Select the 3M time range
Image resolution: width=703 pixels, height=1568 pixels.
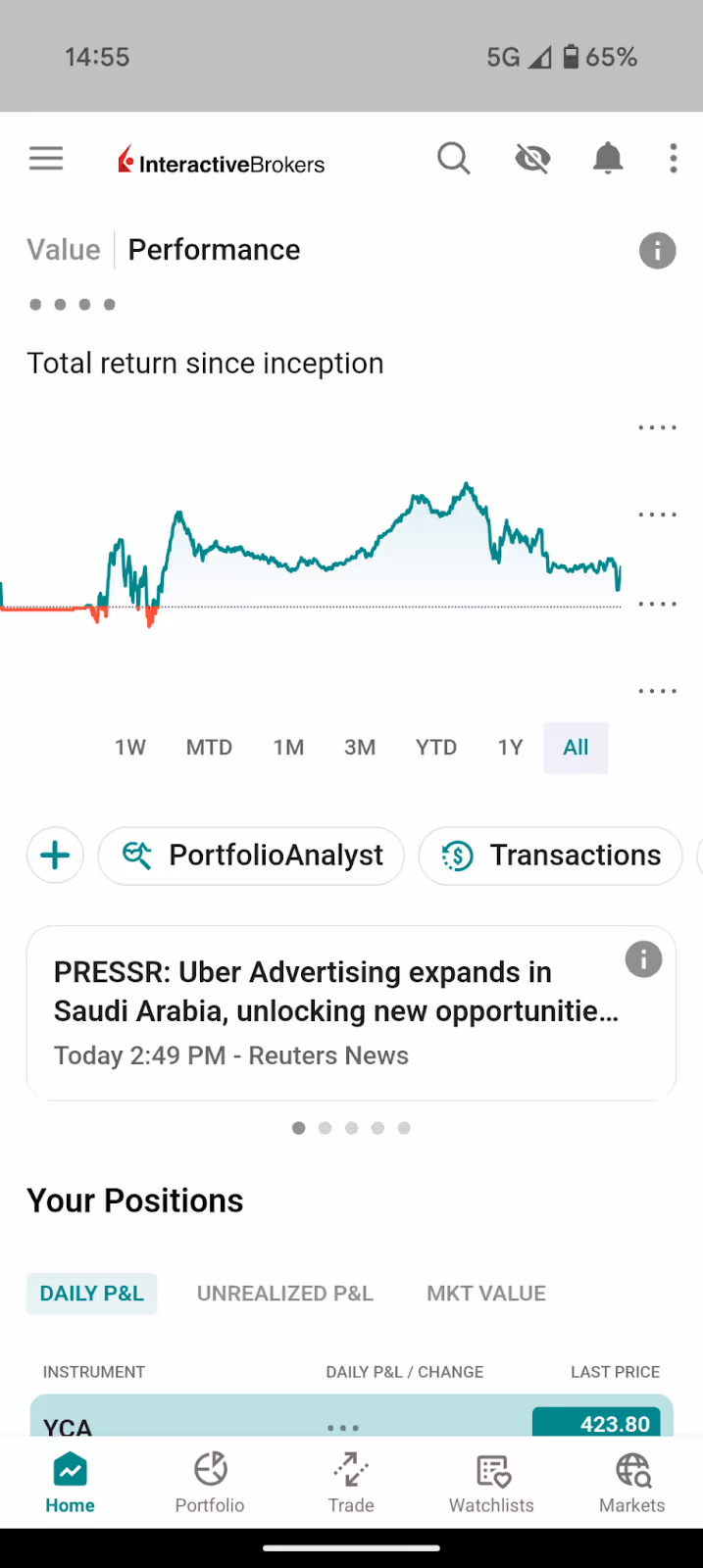click(x=360, y=748)
